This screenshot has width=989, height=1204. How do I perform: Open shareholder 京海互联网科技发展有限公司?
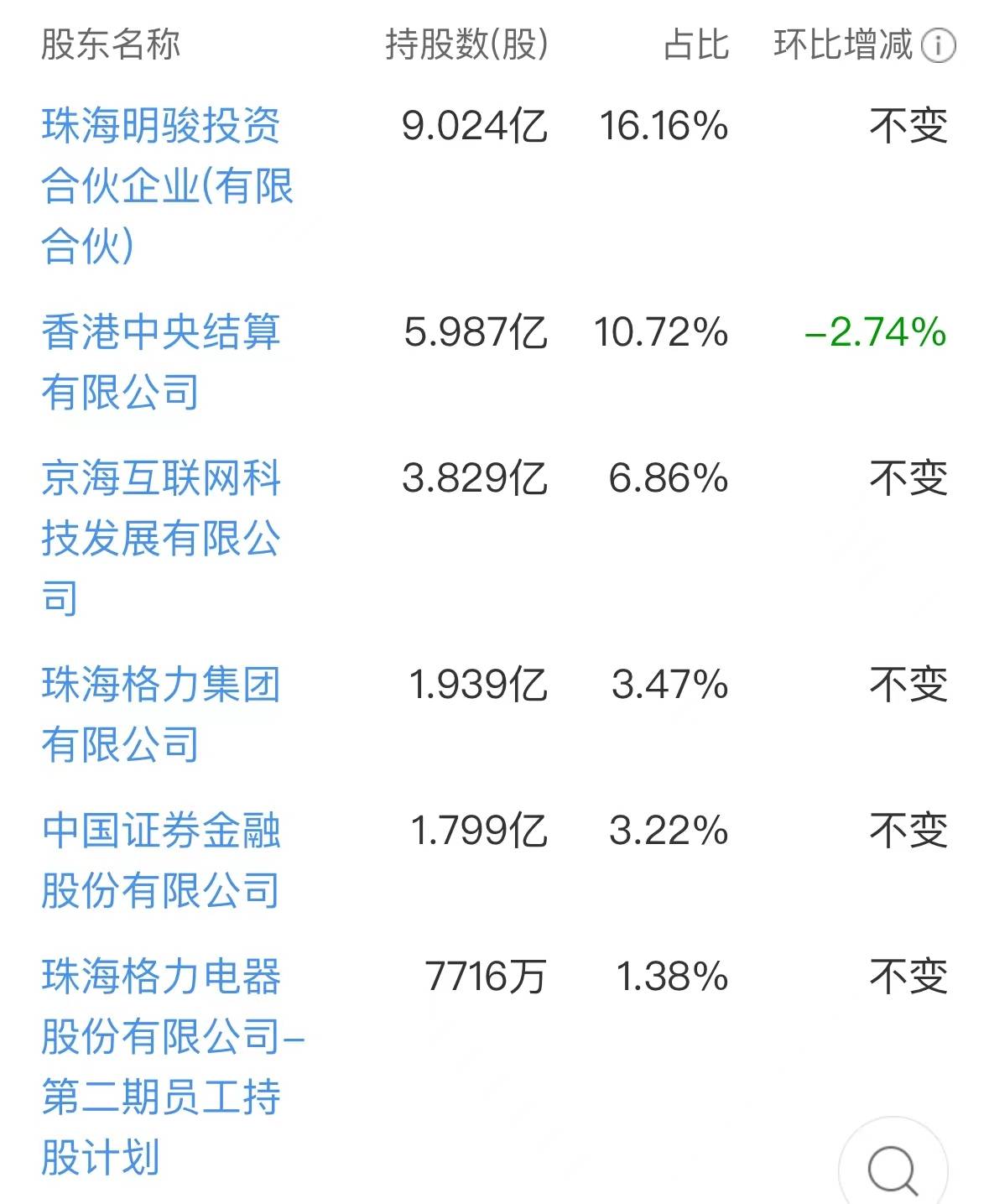point(161,537)
